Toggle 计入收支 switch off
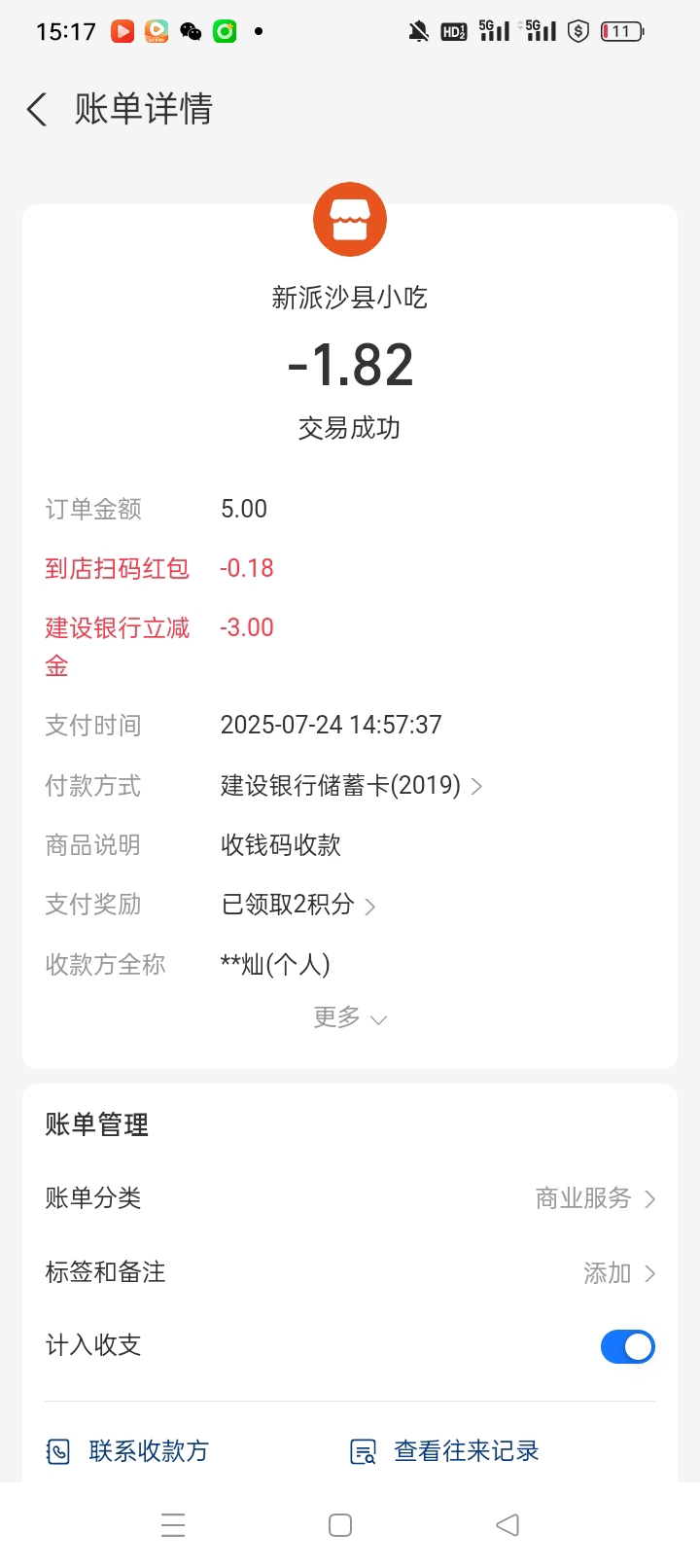 (x=628, y=1347)
